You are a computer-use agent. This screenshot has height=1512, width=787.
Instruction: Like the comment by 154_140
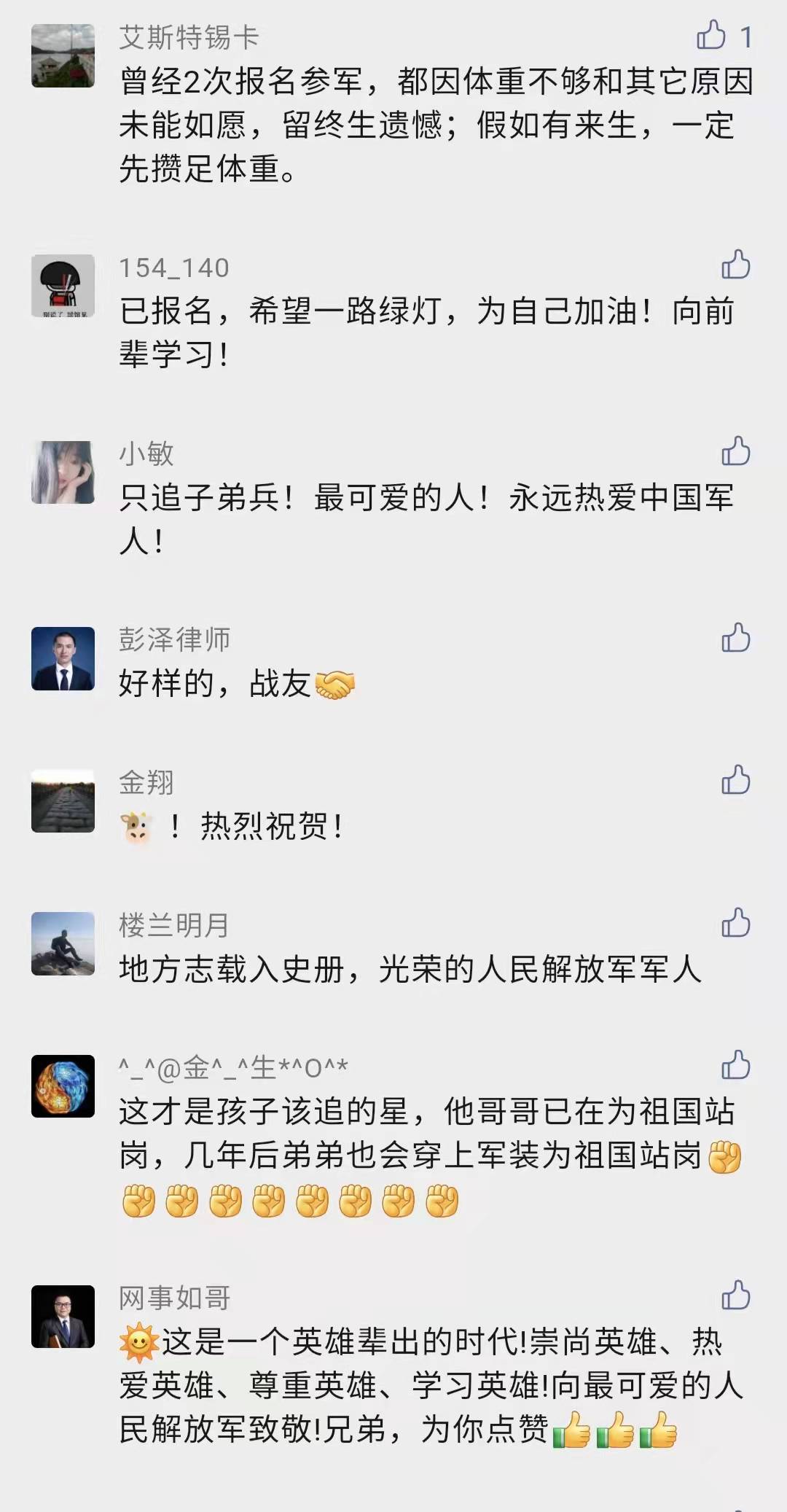[x=735, y=265]
